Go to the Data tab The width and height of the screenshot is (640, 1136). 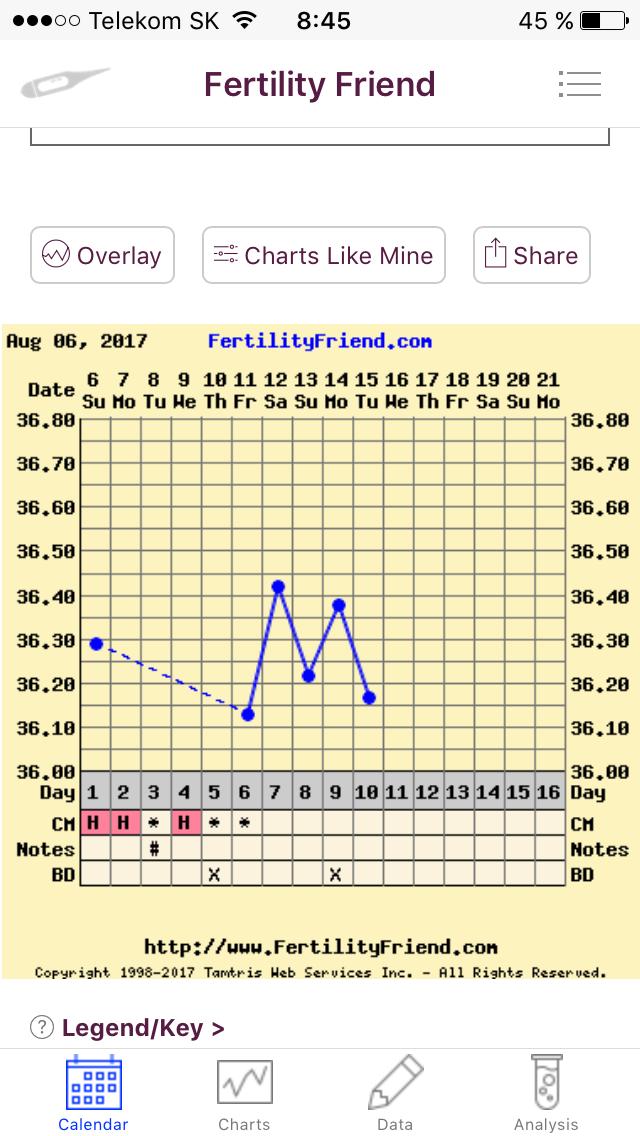[x=395, y=1093]
